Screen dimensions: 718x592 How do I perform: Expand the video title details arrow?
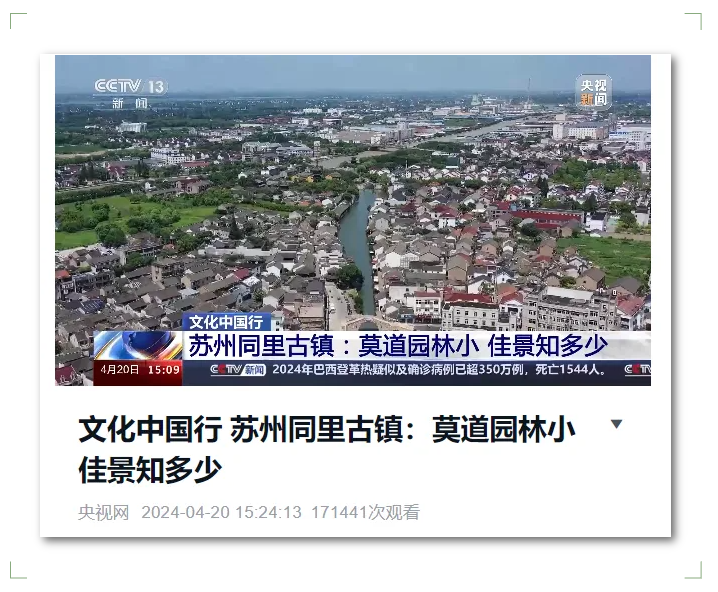[x=616, y=424]
